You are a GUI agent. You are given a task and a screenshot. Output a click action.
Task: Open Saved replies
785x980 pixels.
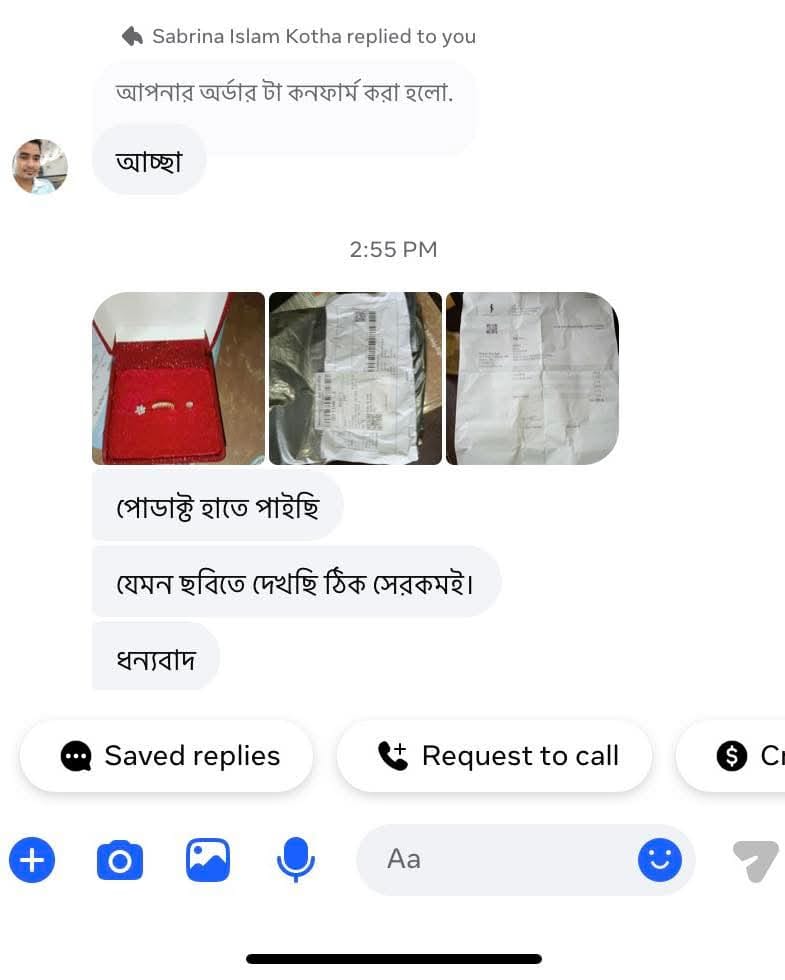(167, 756)
